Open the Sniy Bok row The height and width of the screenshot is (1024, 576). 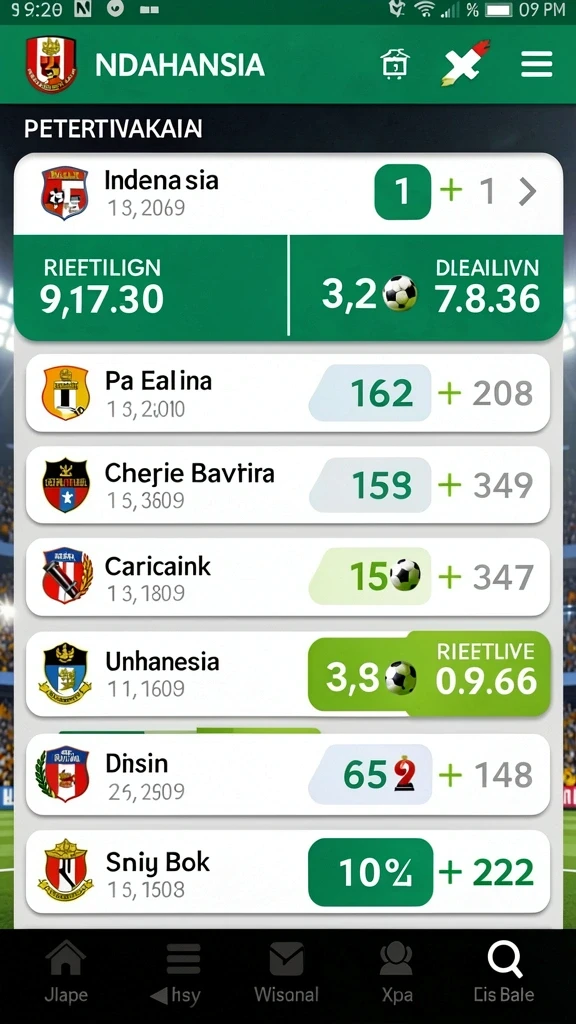tap(288, 872)
